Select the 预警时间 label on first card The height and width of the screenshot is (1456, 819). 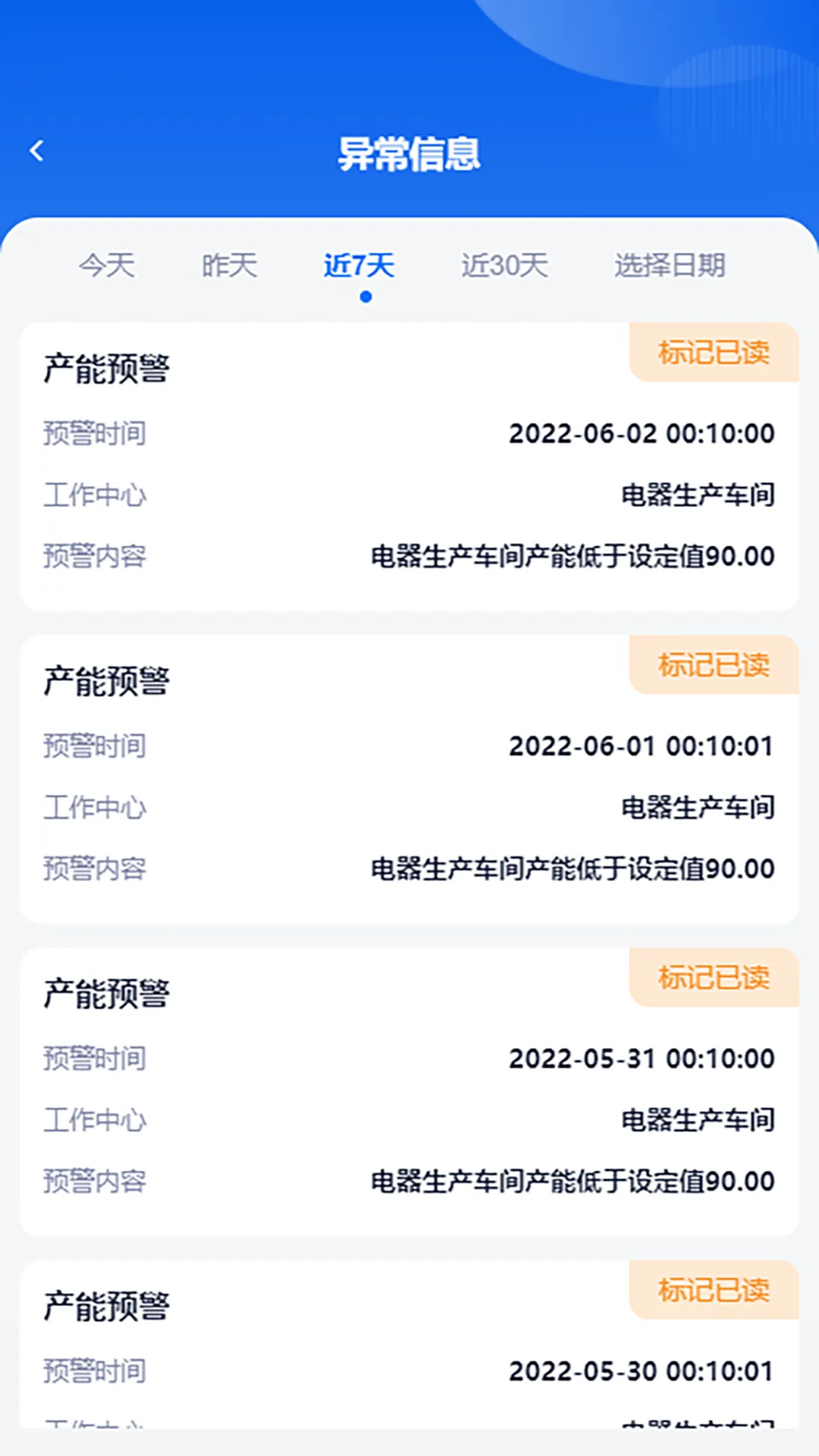pyautogui.click(x=94, y=432)
